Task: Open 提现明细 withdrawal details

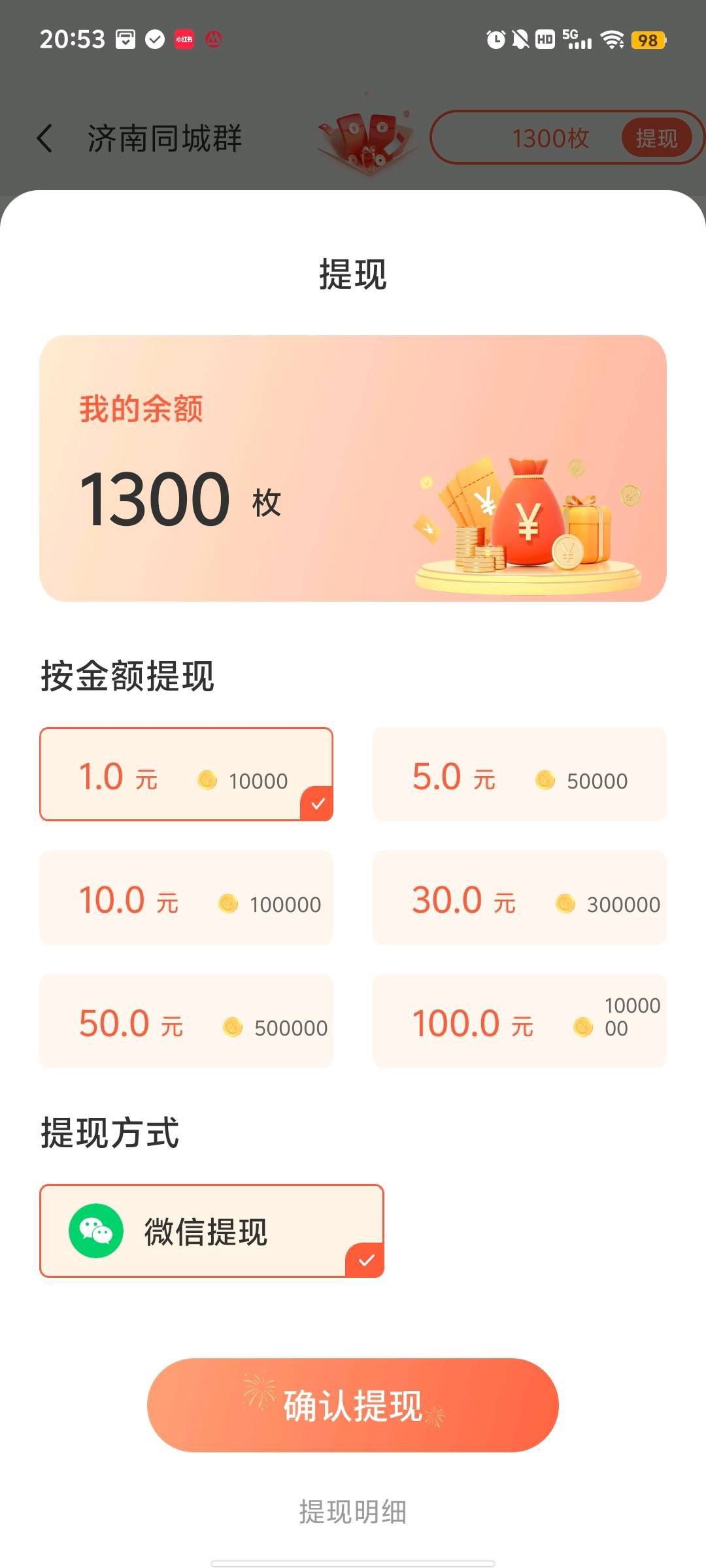Action: click(x=353, y=1511)
